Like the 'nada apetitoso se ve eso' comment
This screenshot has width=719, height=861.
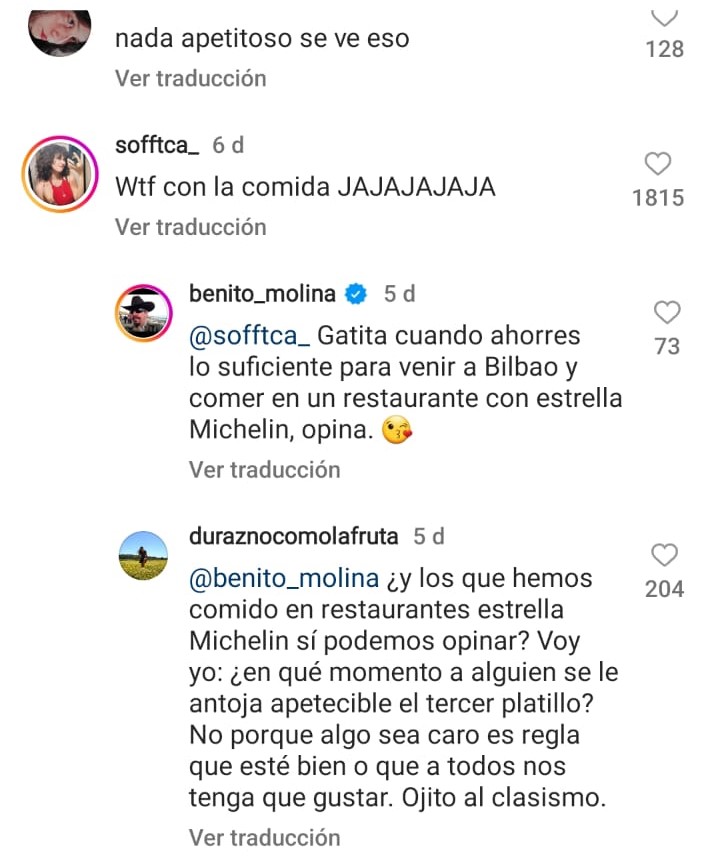pyautogui.click(x=664, y=16)
